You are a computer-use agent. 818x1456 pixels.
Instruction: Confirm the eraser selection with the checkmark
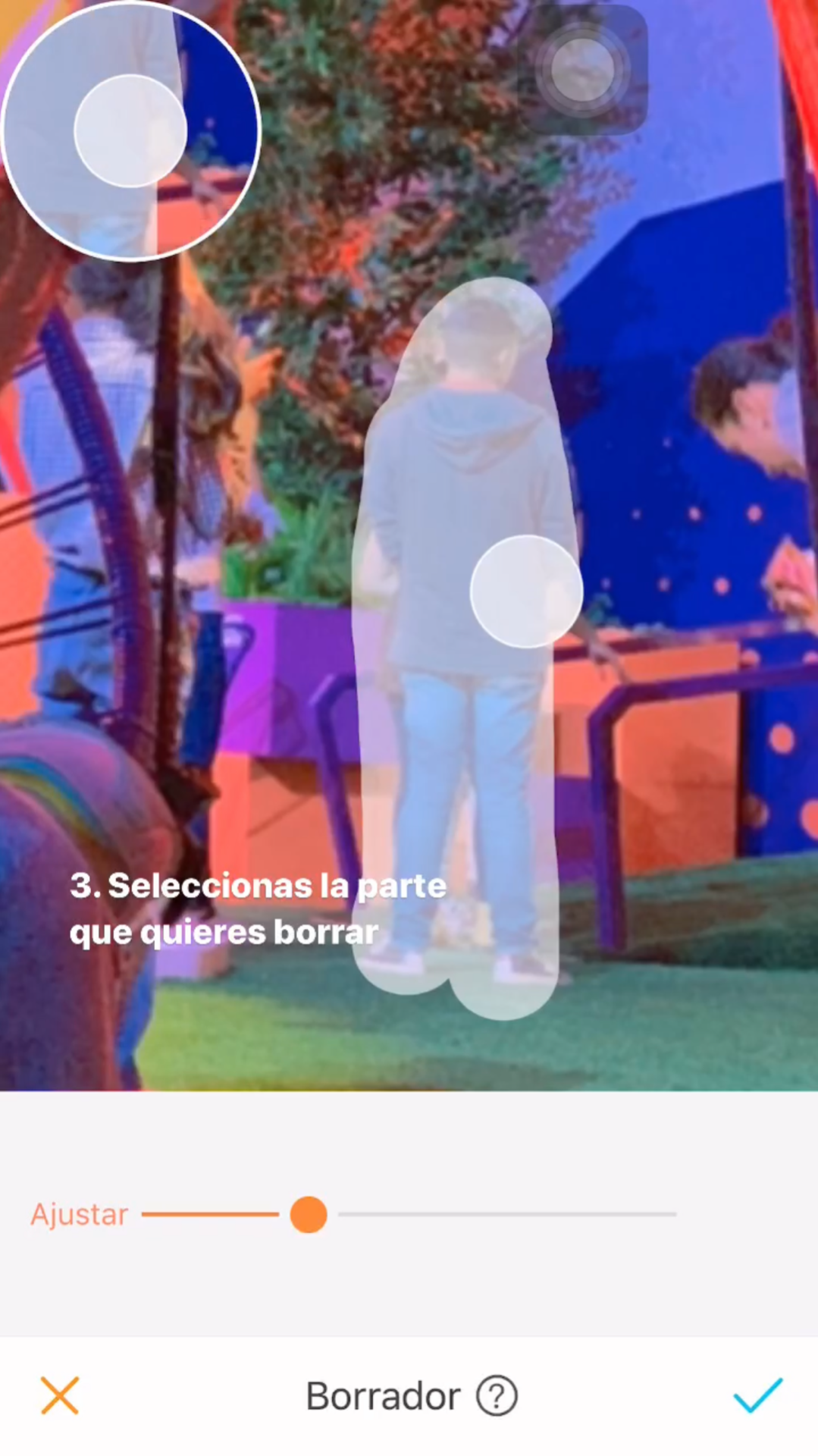pyautogui.click(x=757, y=1396)
